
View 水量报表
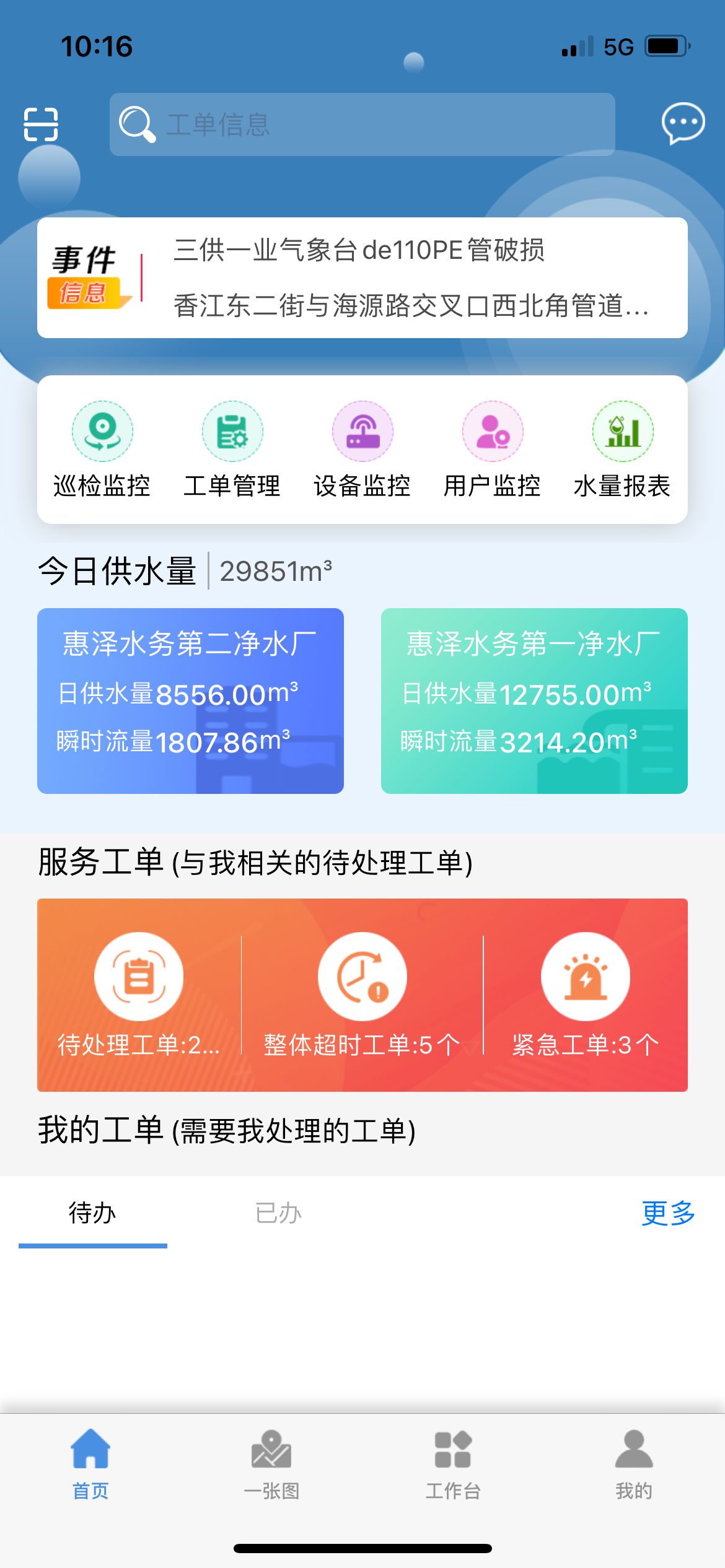[622, 450]
